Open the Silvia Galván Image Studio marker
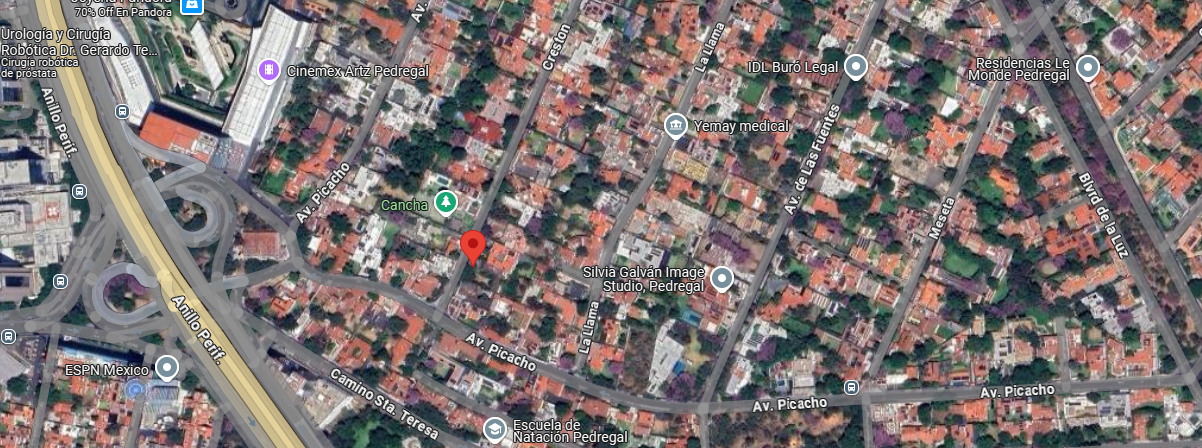1202x448 pixels. (721, 279)
